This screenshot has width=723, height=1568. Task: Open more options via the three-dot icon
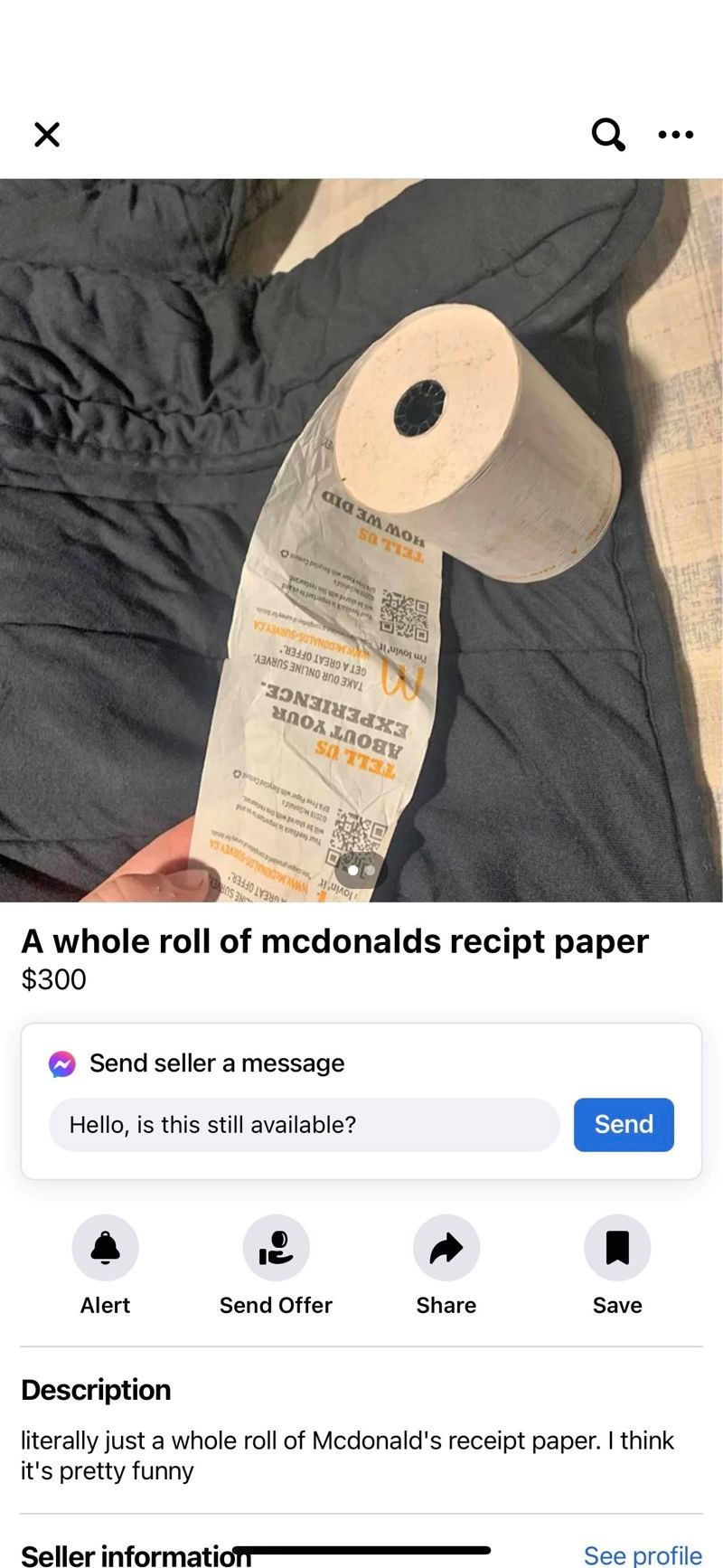[675, 134]
